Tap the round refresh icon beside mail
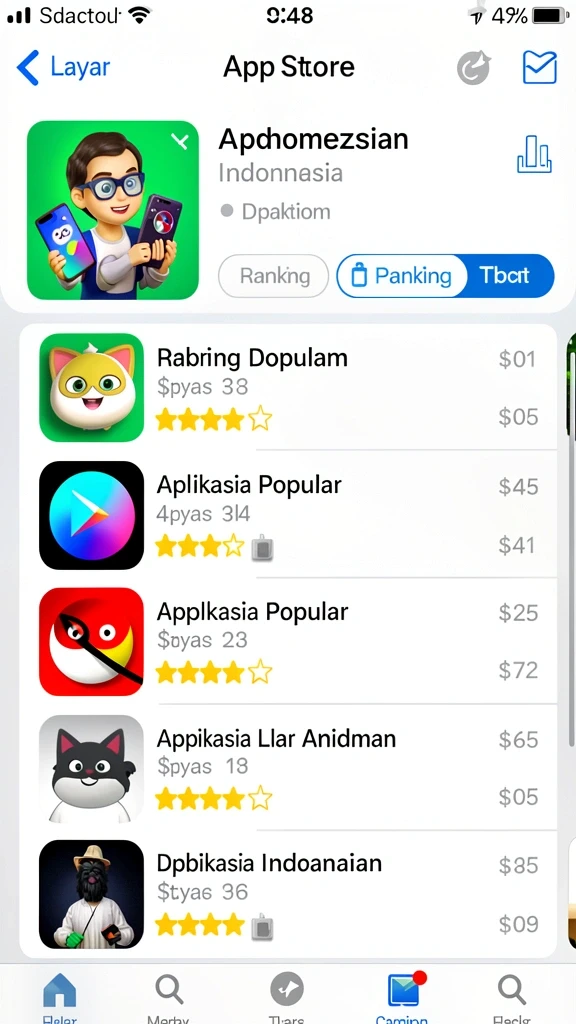 [x=473, y=69]
